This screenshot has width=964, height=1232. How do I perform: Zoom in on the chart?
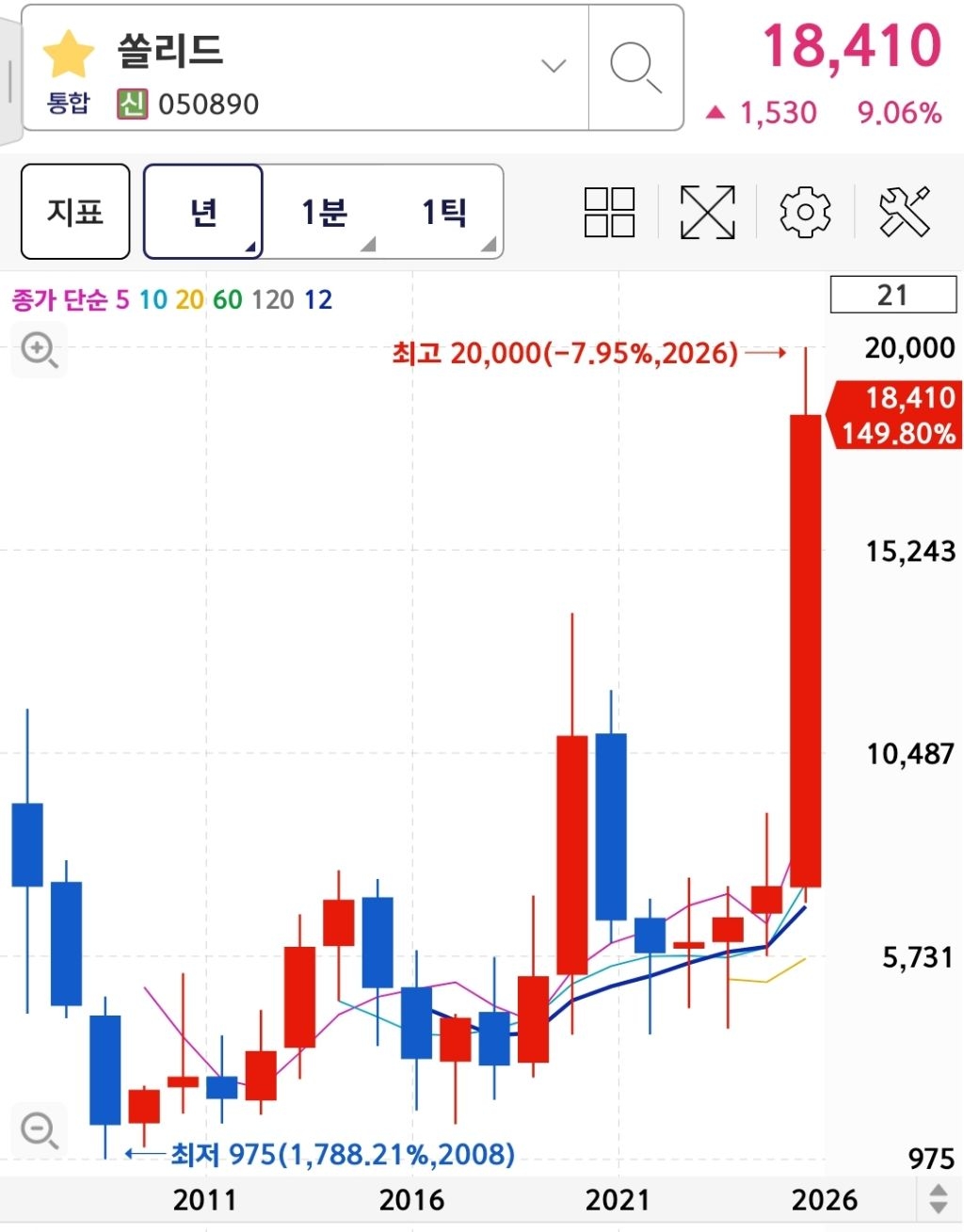point(40,350)
